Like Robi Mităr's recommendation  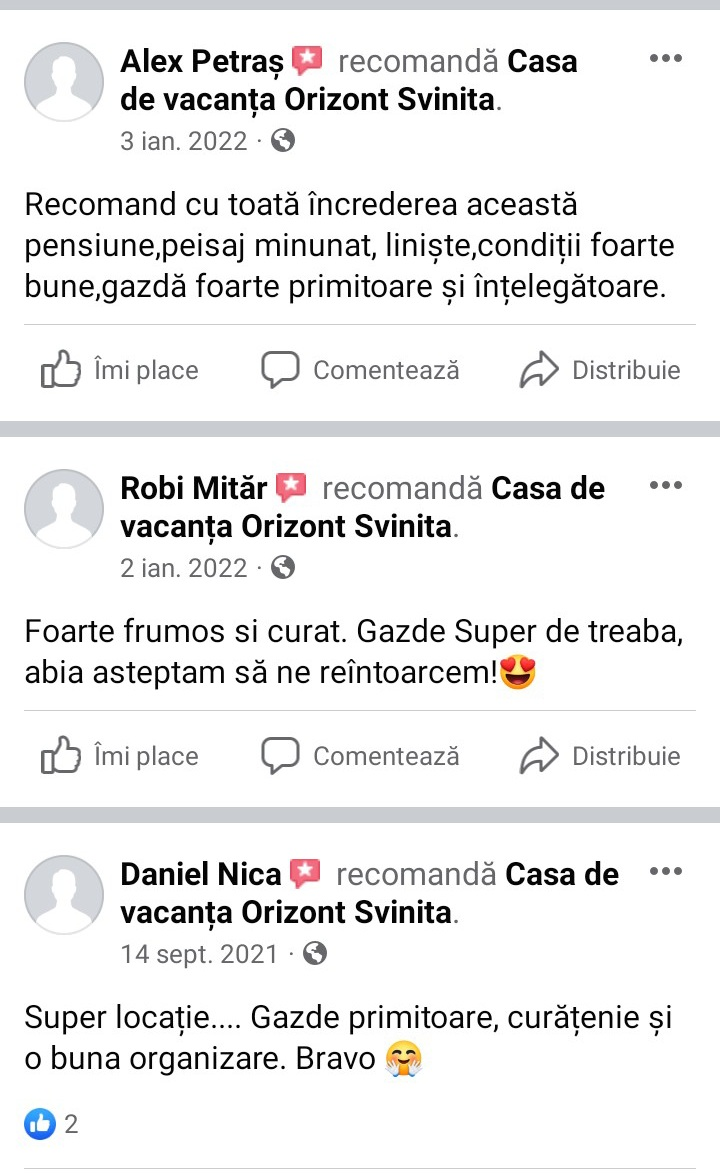coord(120,755)
